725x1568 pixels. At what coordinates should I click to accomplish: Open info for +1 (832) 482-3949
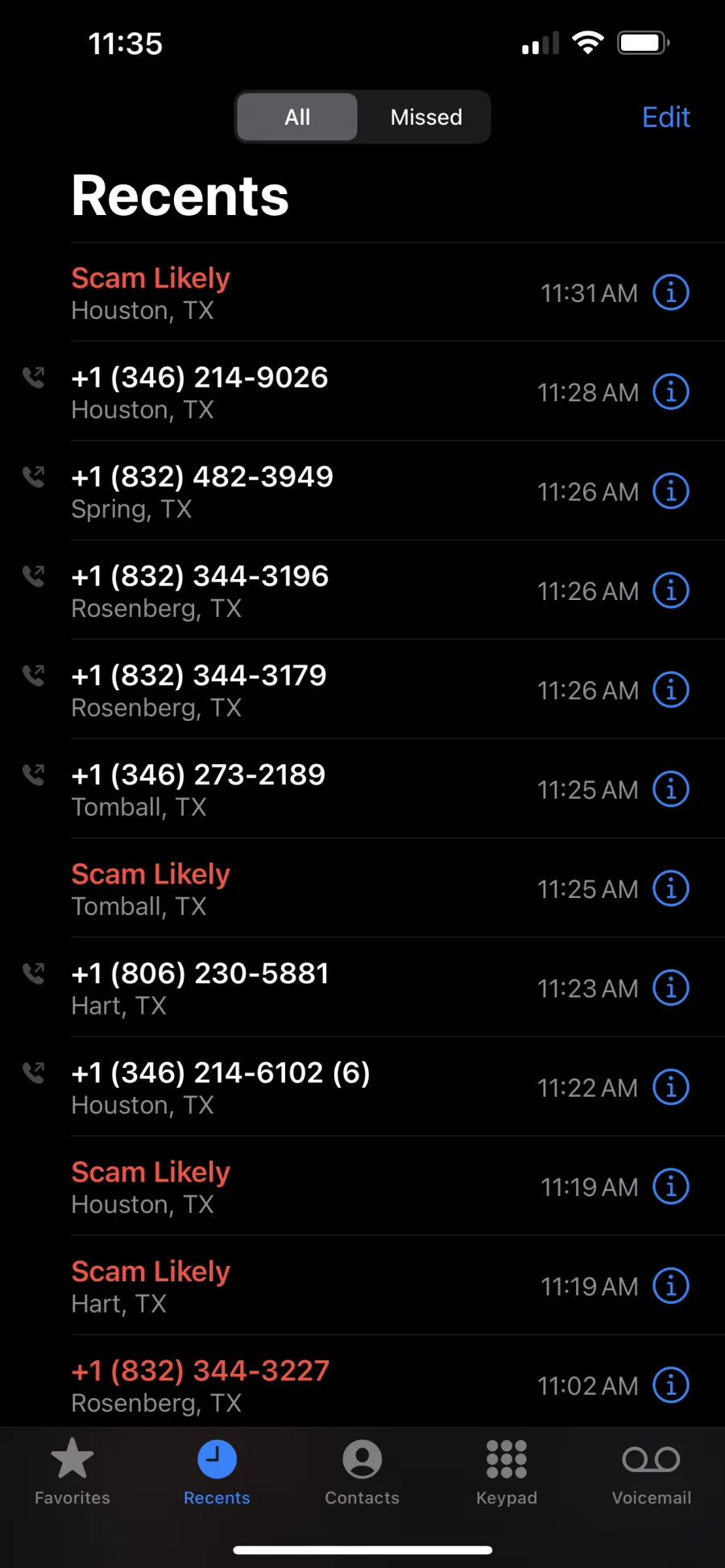[x=671, y=491]
